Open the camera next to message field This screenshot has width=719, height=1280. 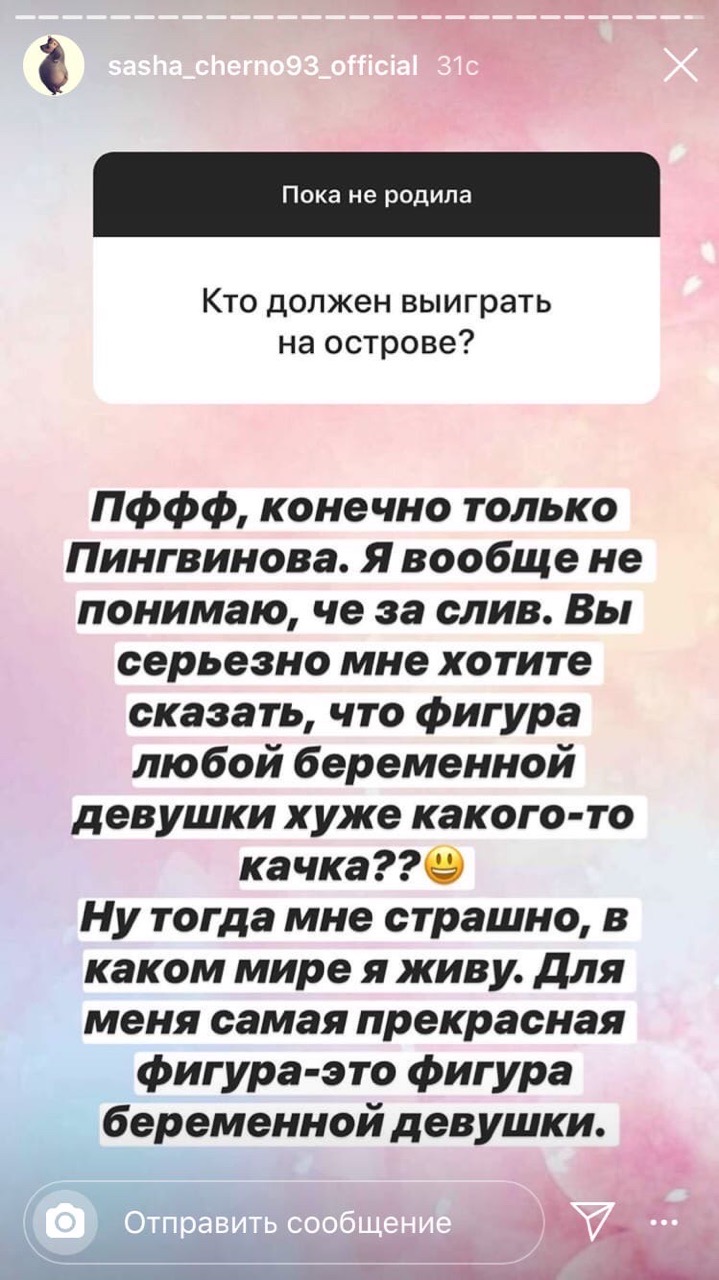(66, 1221)
